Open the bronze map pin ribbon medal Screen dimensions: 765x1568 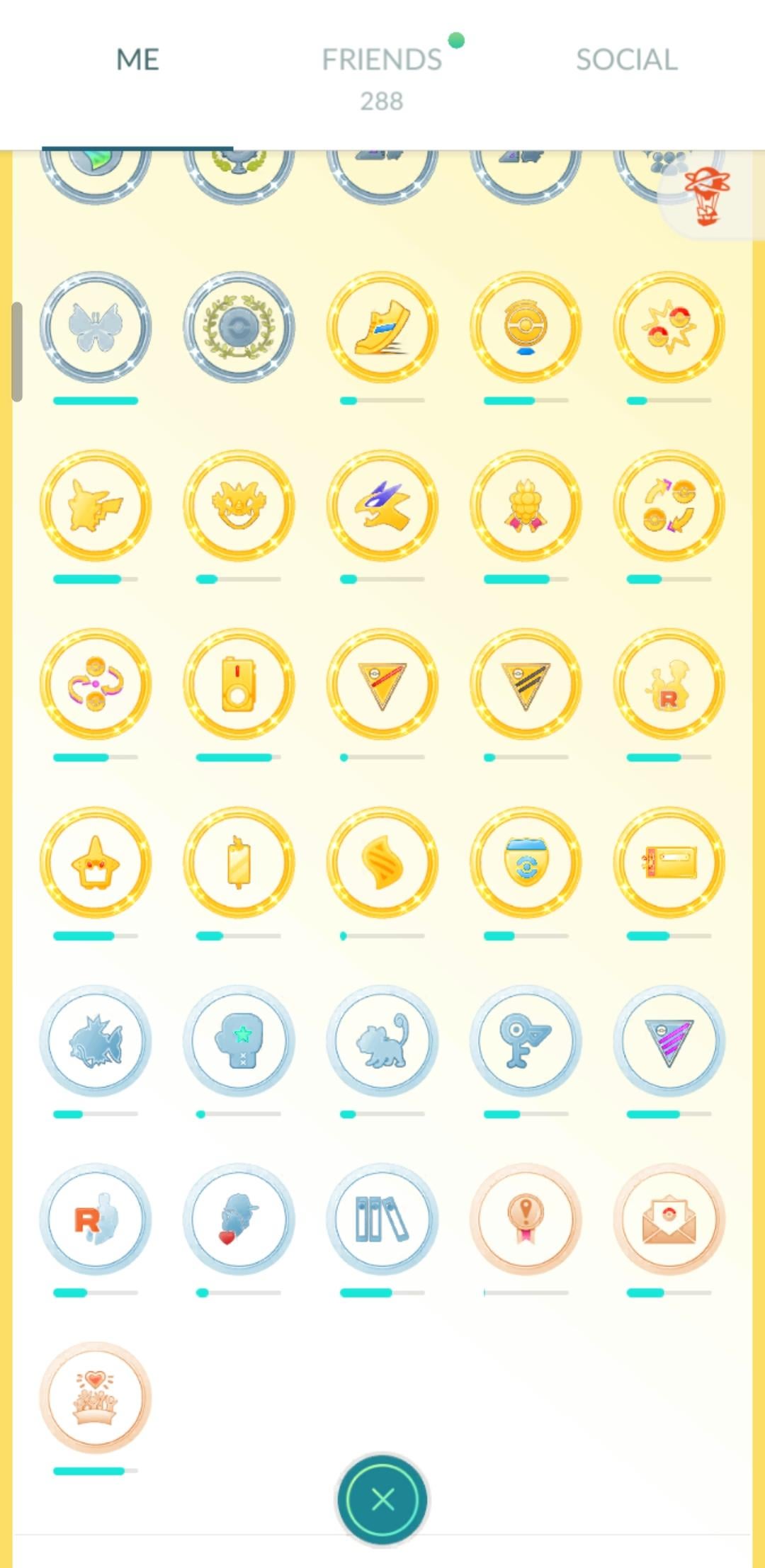[526, 1220]
